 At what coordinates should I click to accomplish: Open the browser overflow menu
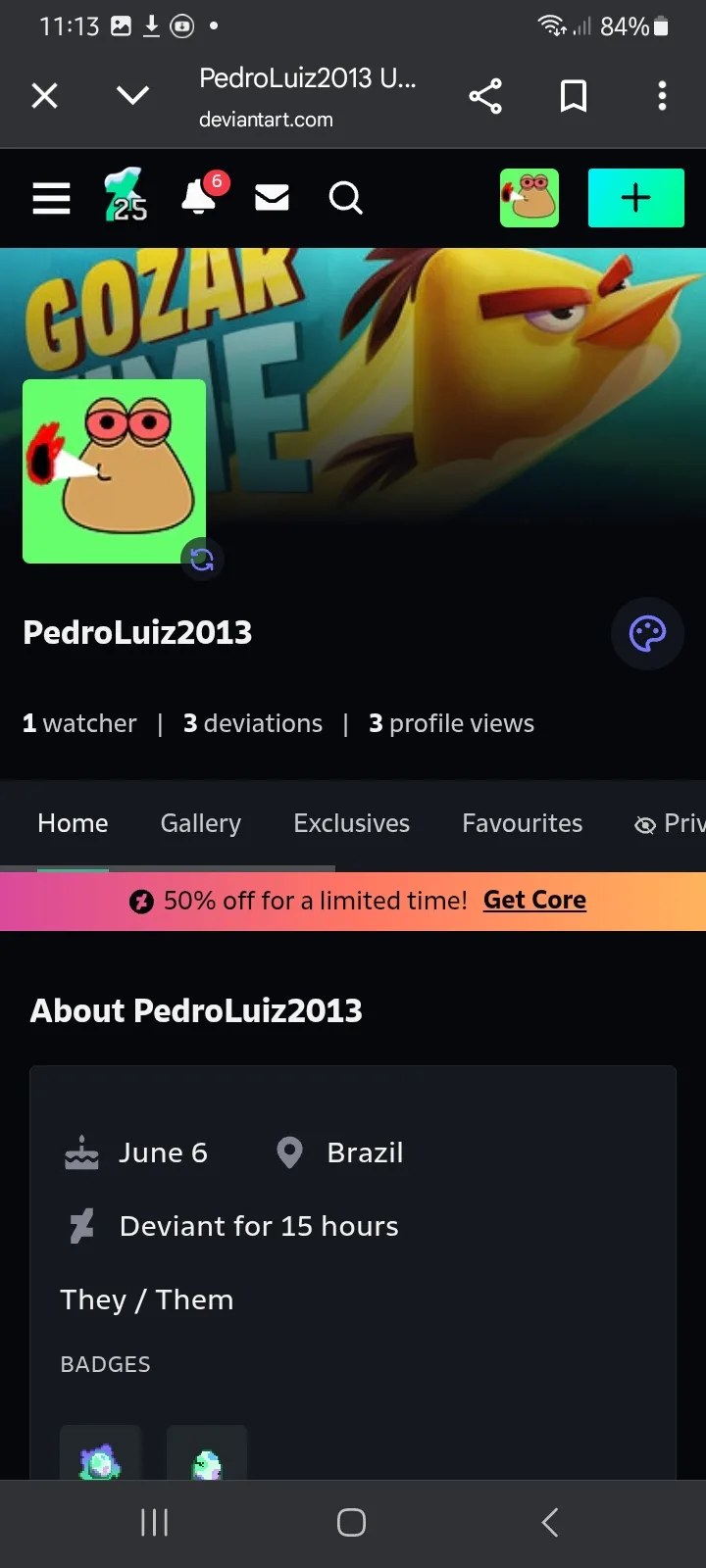pyautogui.click(x=662, y=95)
